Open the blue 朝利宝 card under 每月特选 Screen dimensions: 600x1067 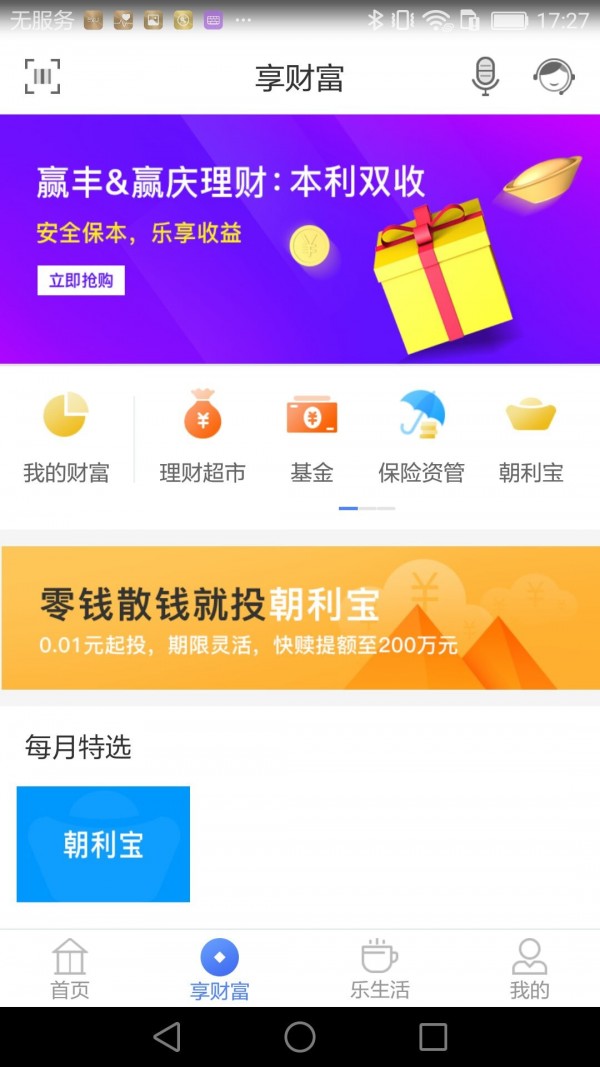[x=103, y=844]
